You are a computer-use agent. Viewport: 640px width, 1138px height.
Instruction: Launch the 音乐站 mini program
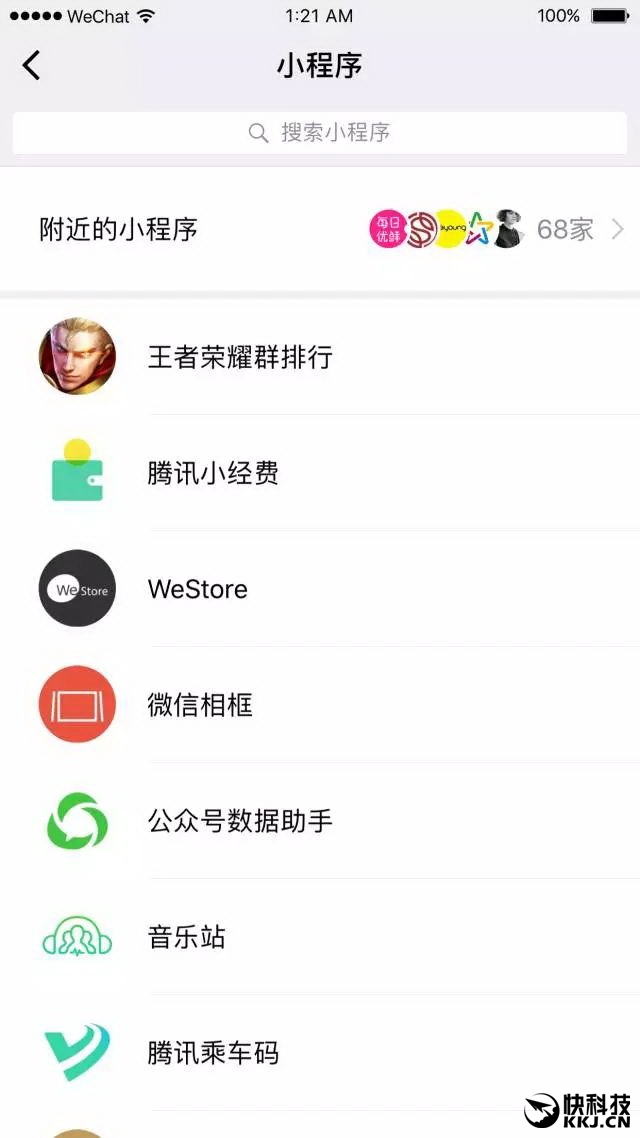tap(187, 937)
